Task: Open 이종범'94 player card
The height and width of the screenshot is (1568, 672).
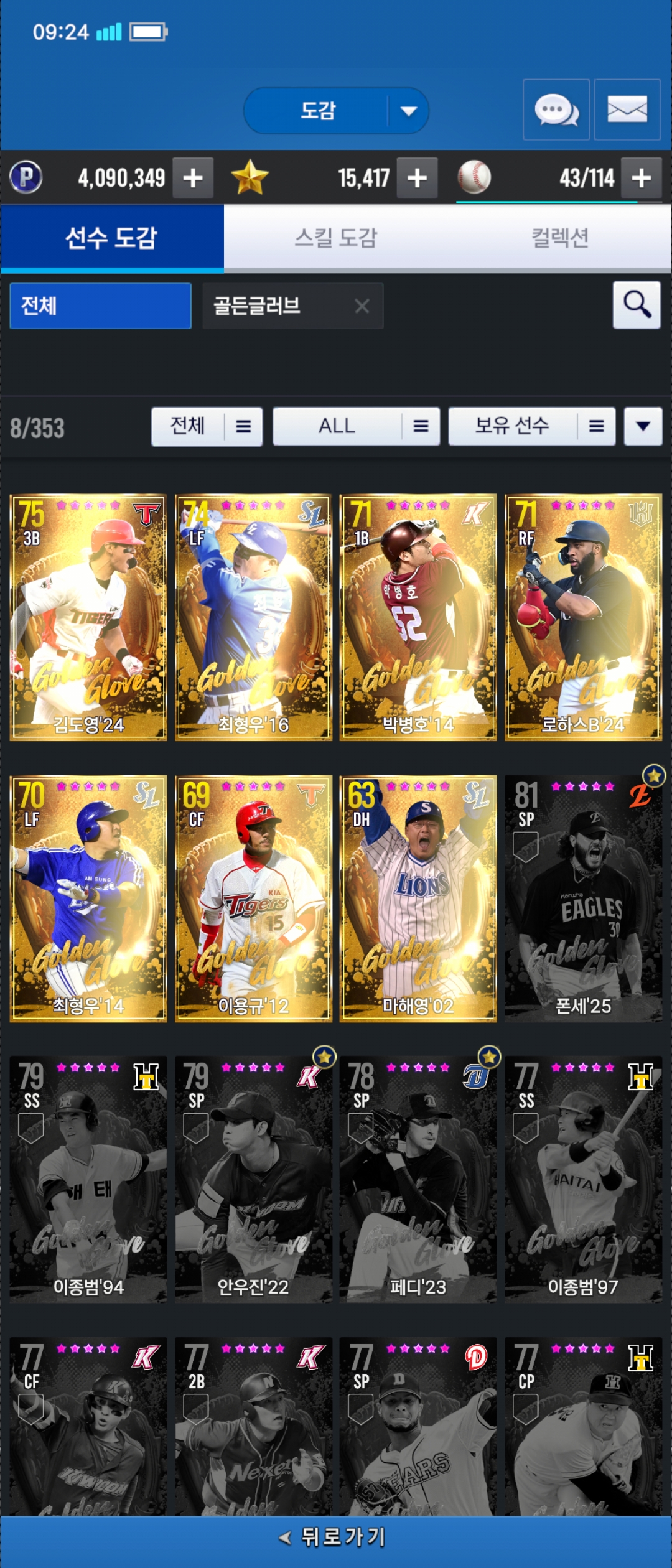Action: (x=88, y=1180)
